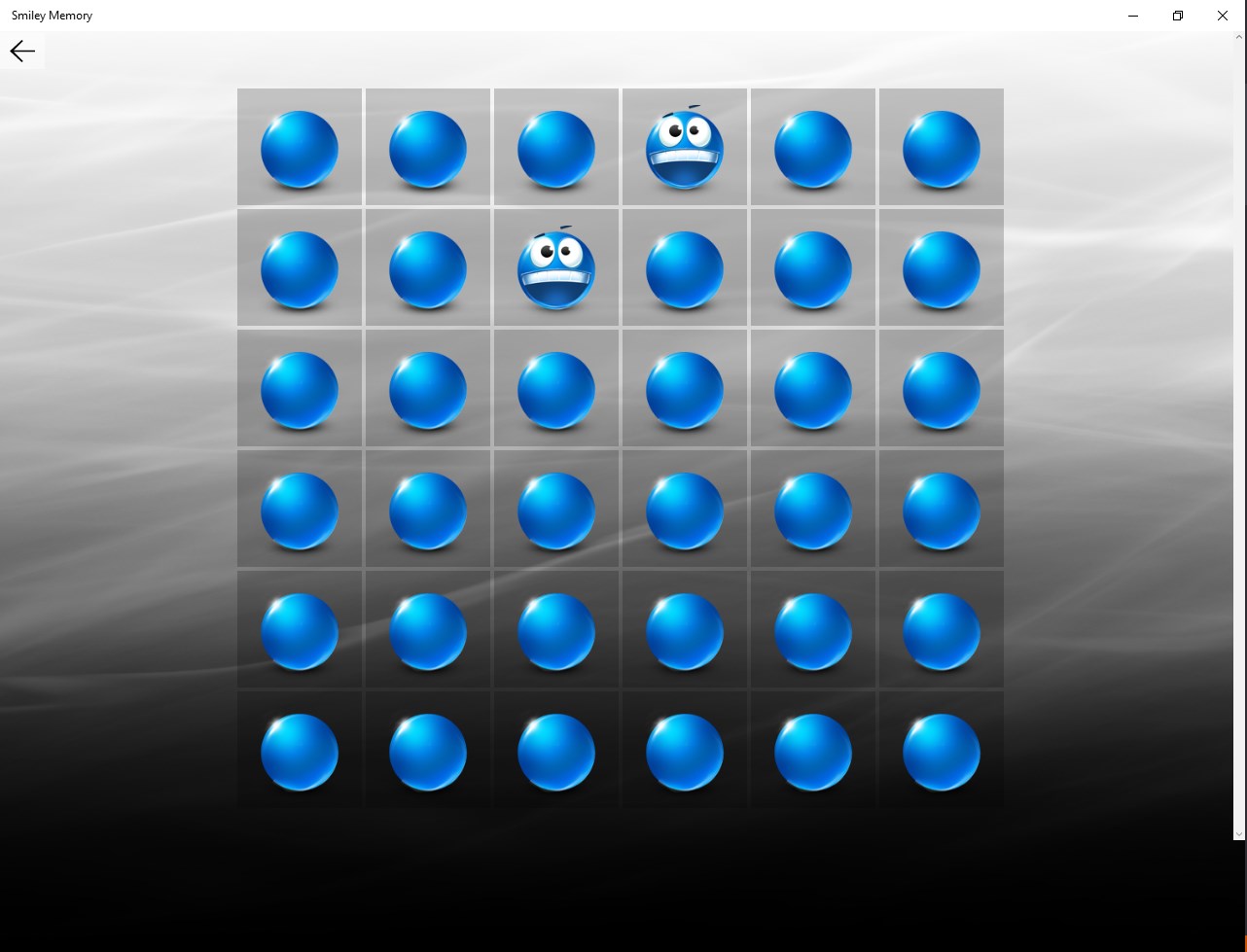Flip the hidden card left of the top-row smiley

coord(555,148)
